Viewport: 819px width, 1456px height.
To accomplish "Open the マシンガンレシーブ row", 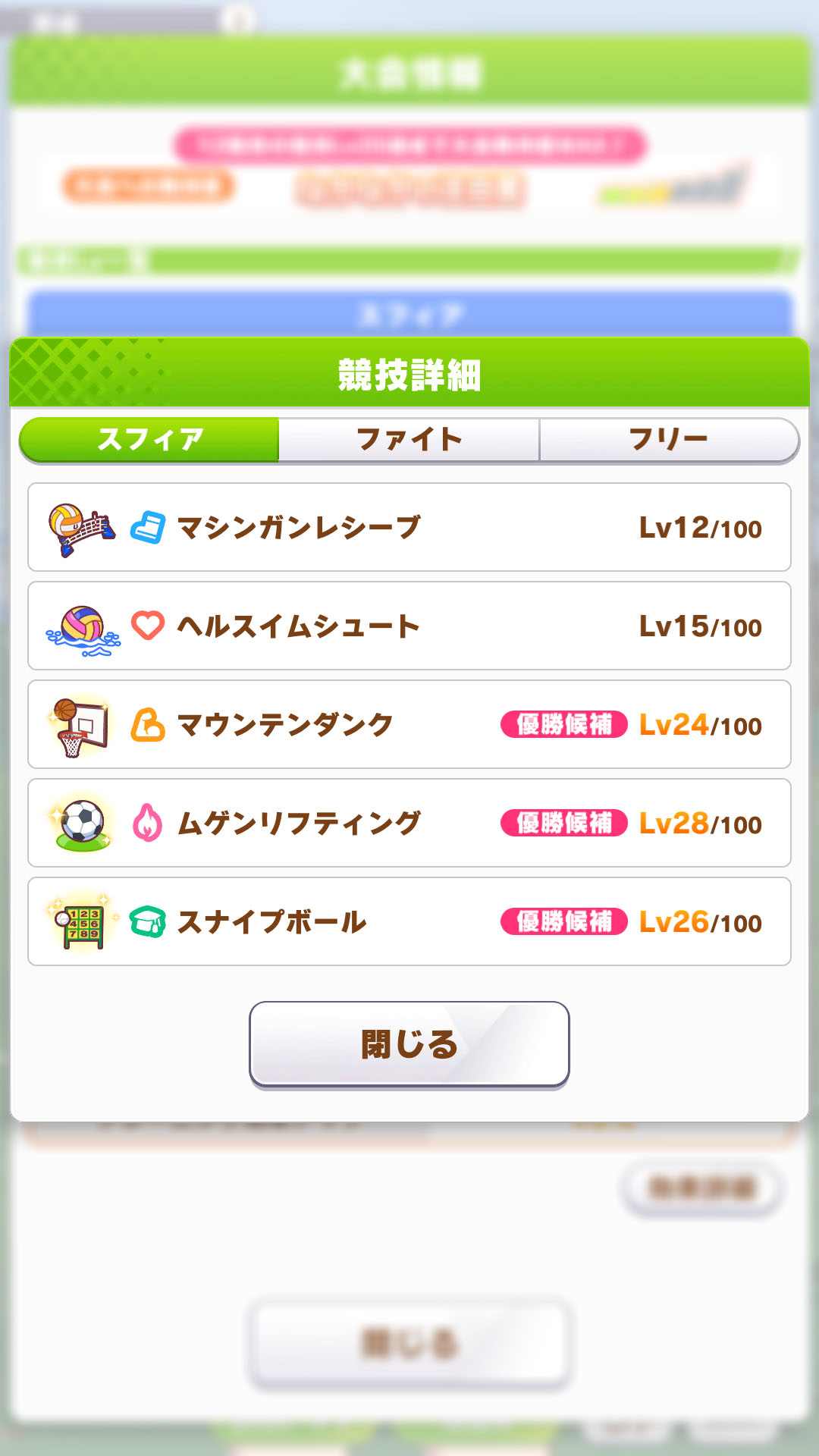I will 409,527.
